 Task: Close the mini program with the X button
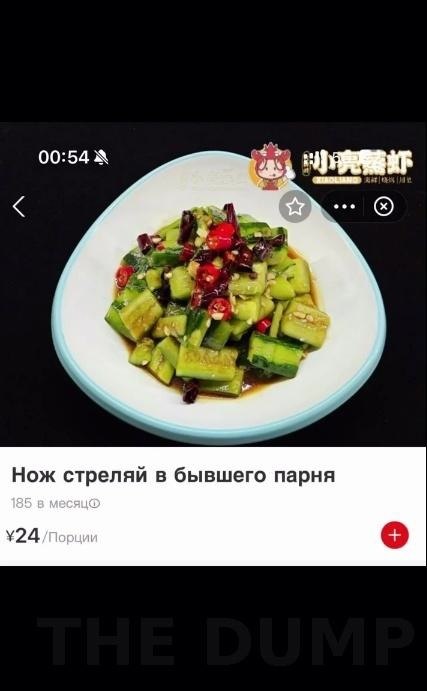pyautogui.click(x=383, y=206)
